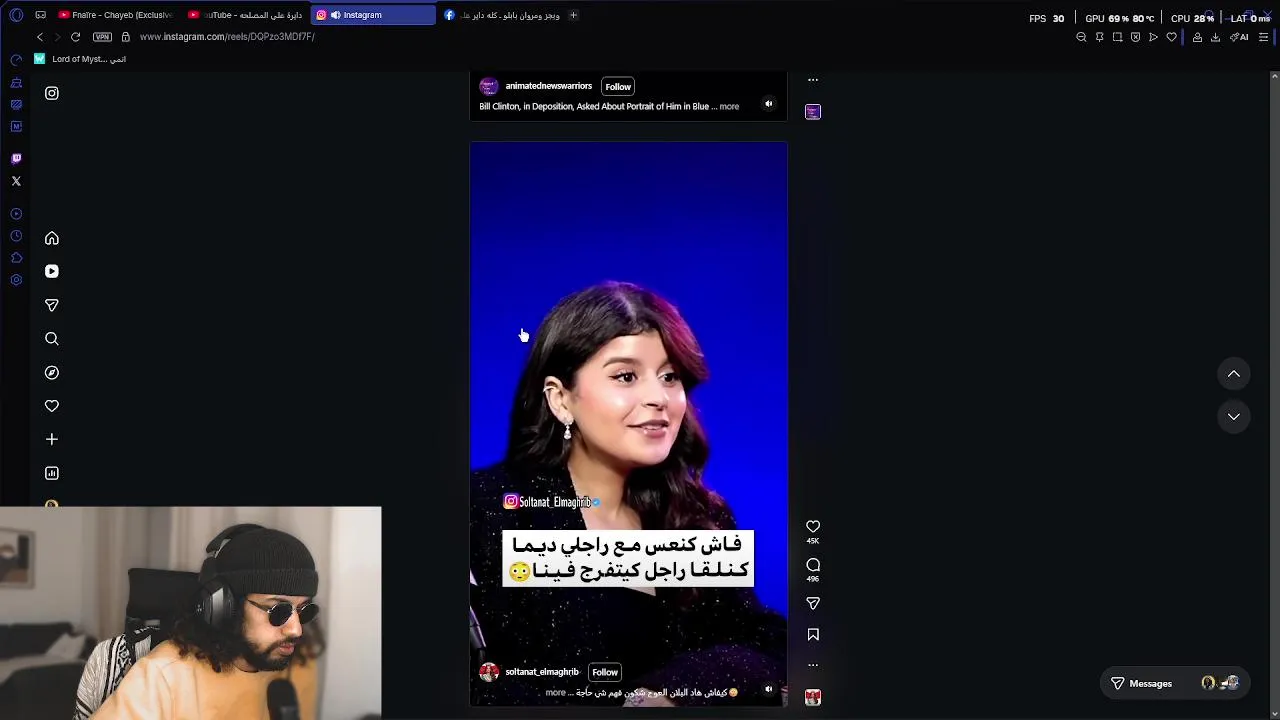1280x720 pixels.
Task: Go to the previous reel with up arrow
Action: tap(1234, 374)
